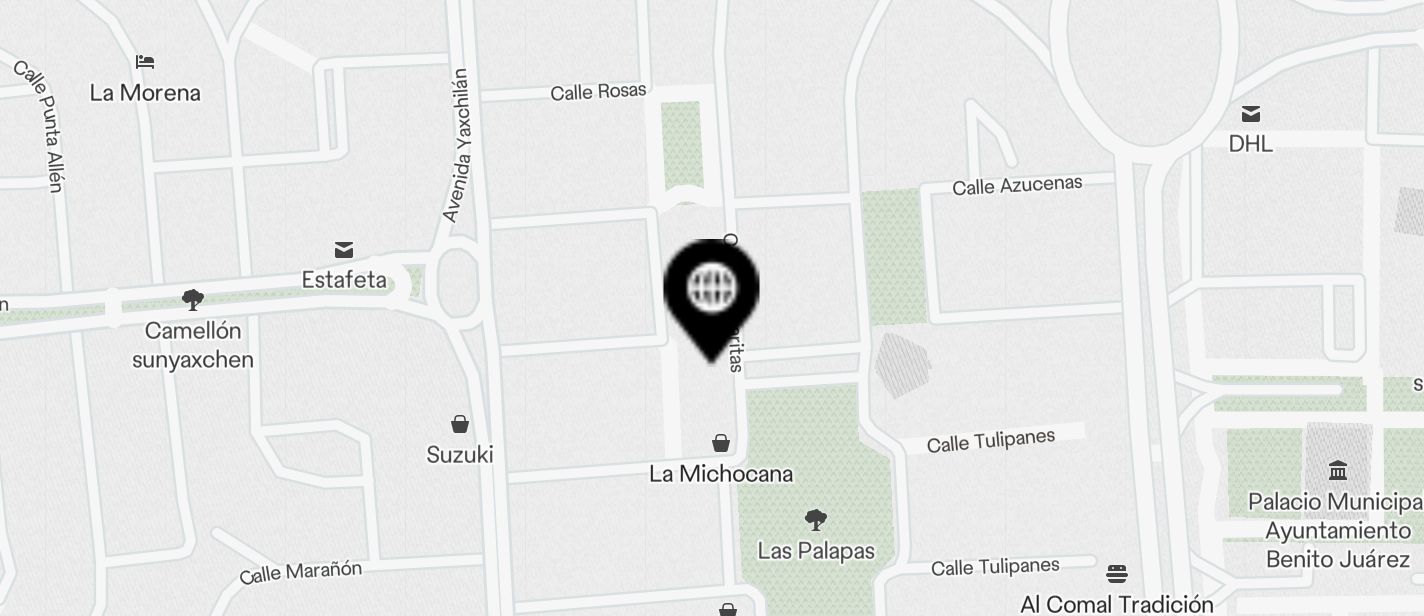Open the DHL mail marker
Viewport: 1424px width, 616px height.
tap(1250, 114)
